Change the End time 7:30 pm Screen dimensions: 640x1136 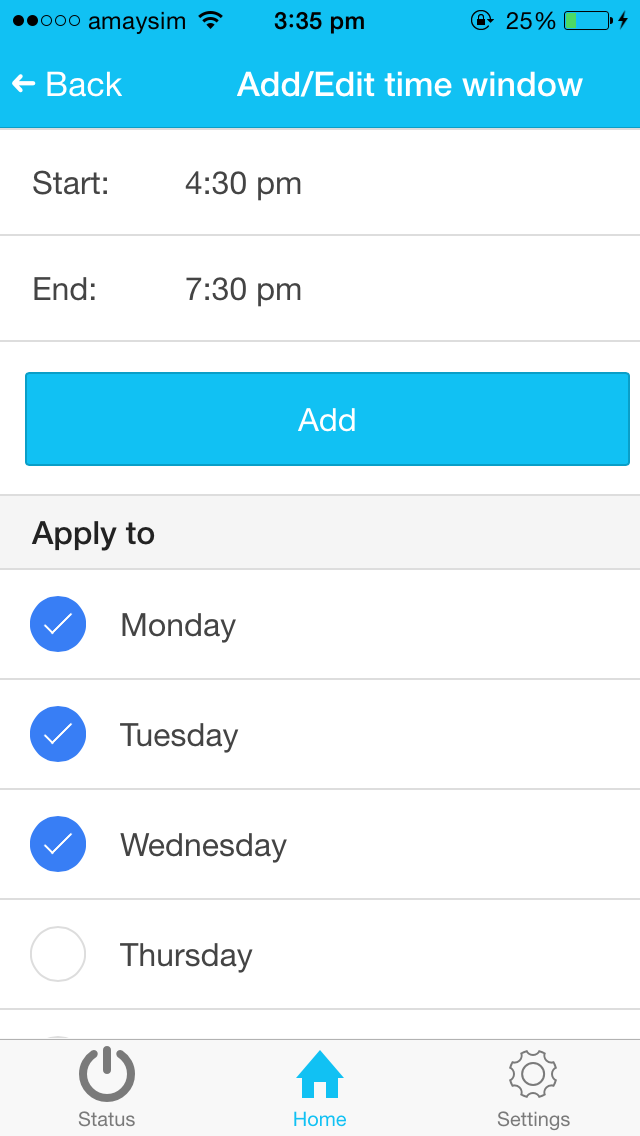point(320,289)
